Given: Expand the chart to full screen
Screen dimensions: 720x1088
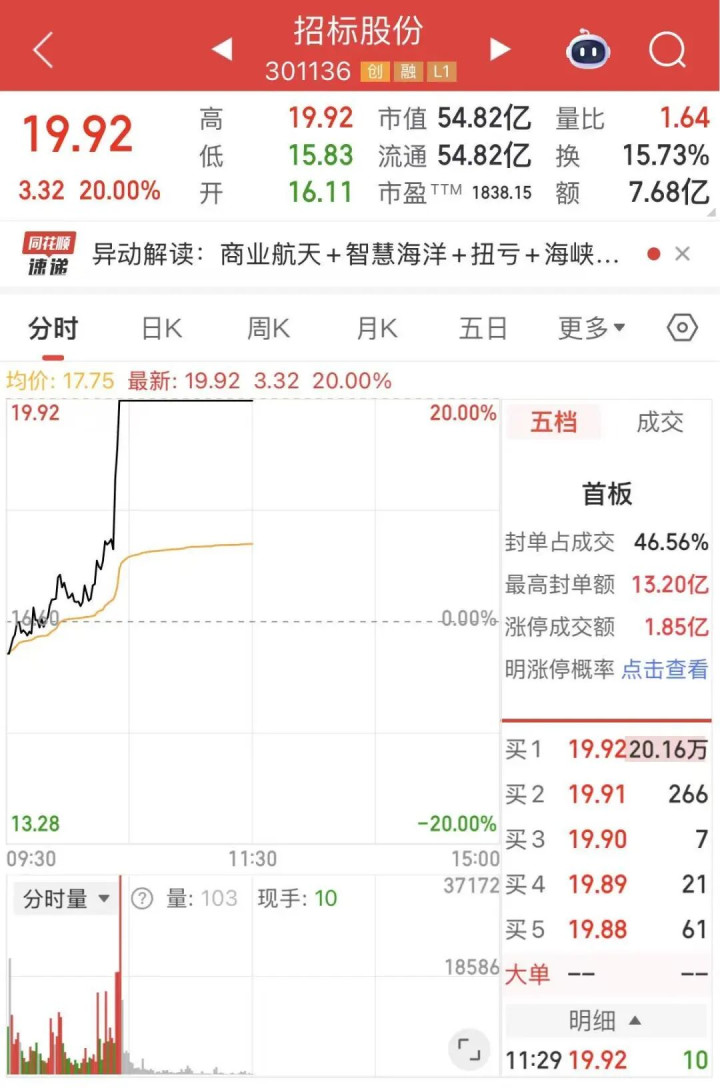Looking at the screenshot, I should tap(467, 1048).
